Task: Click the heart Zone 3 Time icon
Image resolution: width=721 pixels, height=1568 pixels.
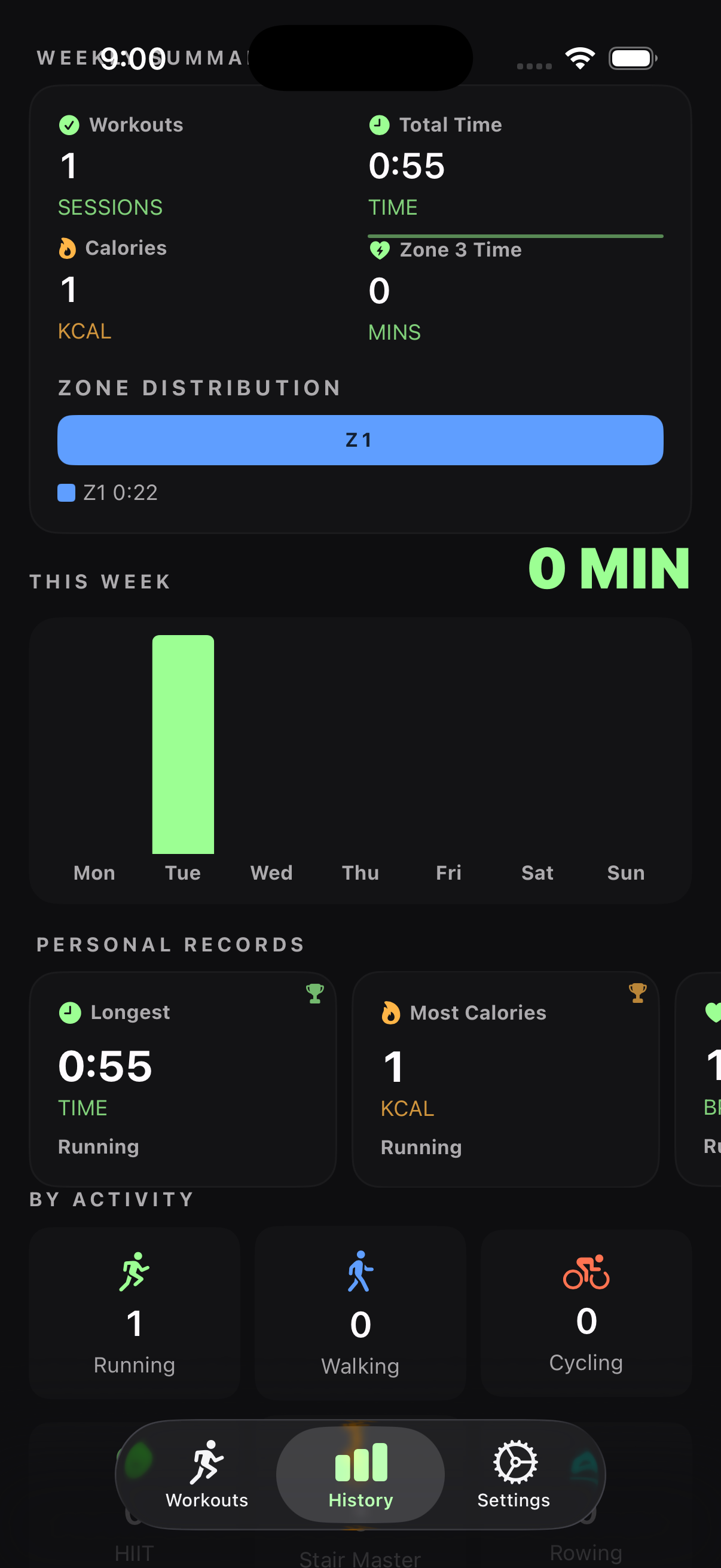Action: (380, 250)
